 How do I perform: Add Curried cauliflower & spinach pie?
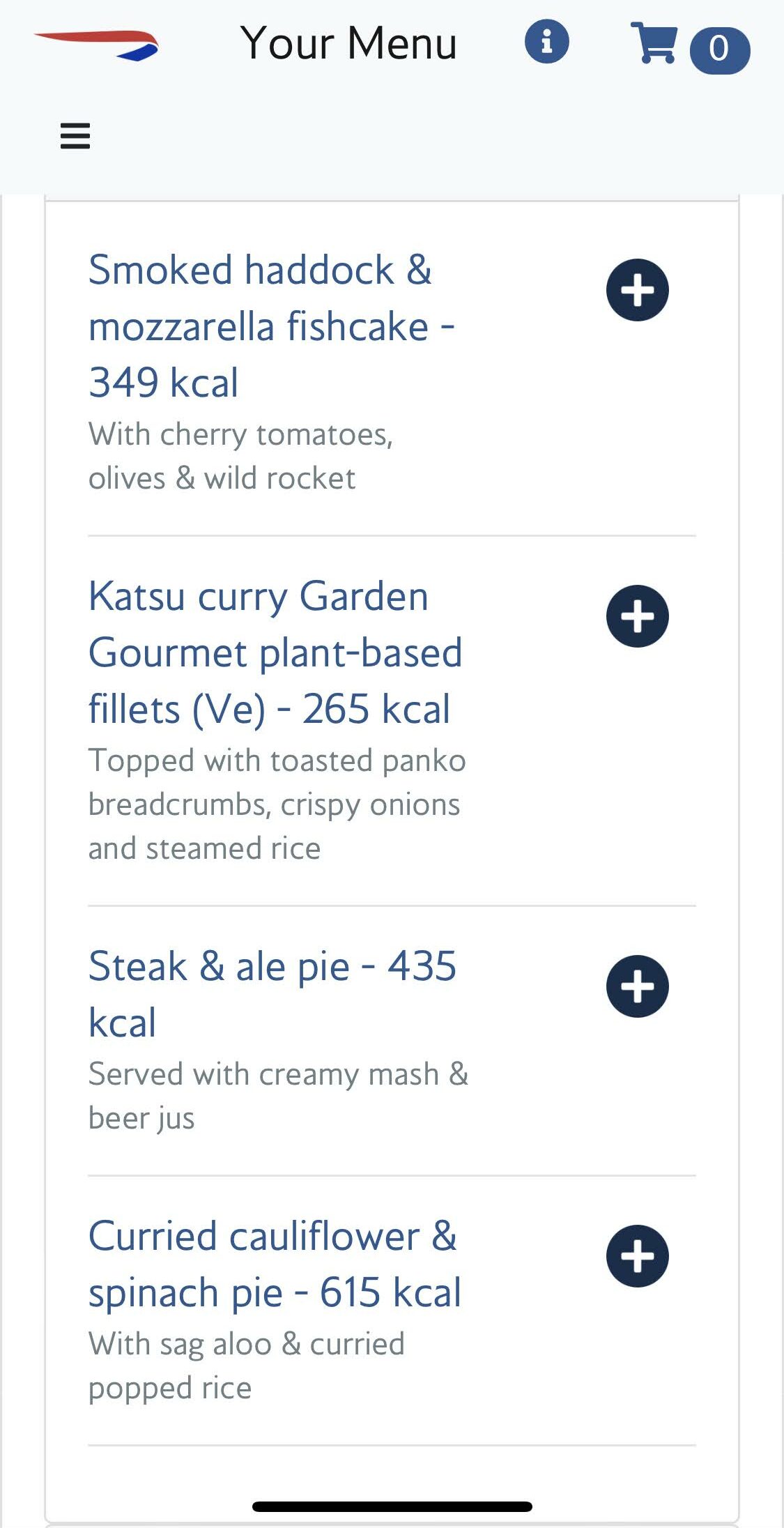[x=638, y=1256]
